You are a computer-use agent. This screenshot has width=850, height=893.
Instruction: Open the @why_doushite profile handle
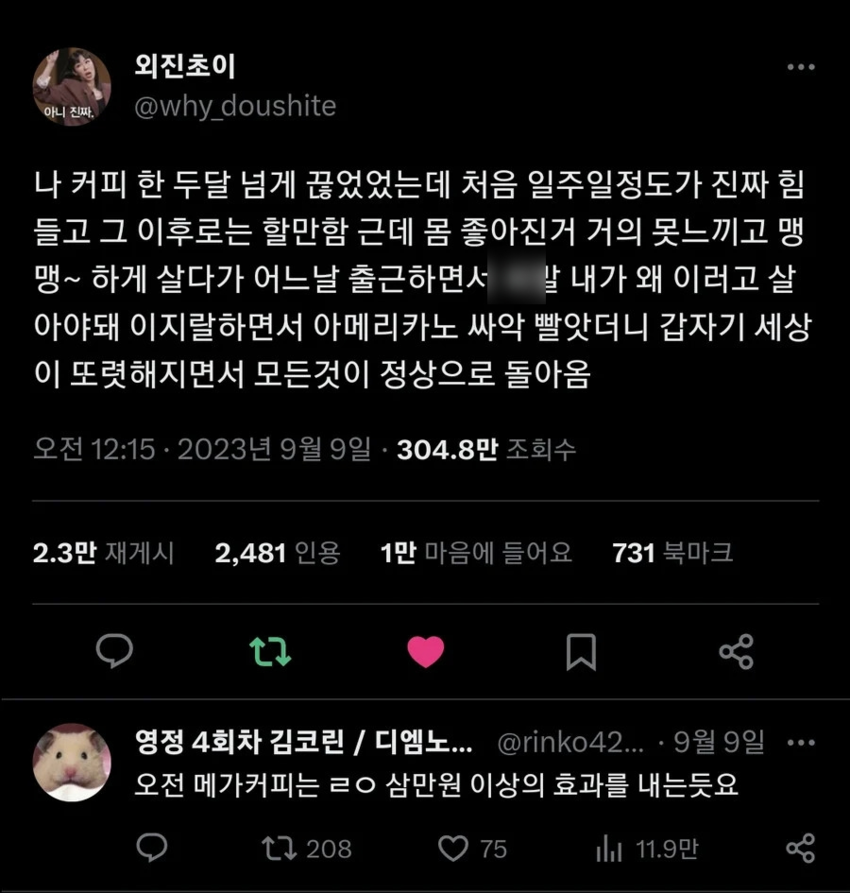click(235, 106)
